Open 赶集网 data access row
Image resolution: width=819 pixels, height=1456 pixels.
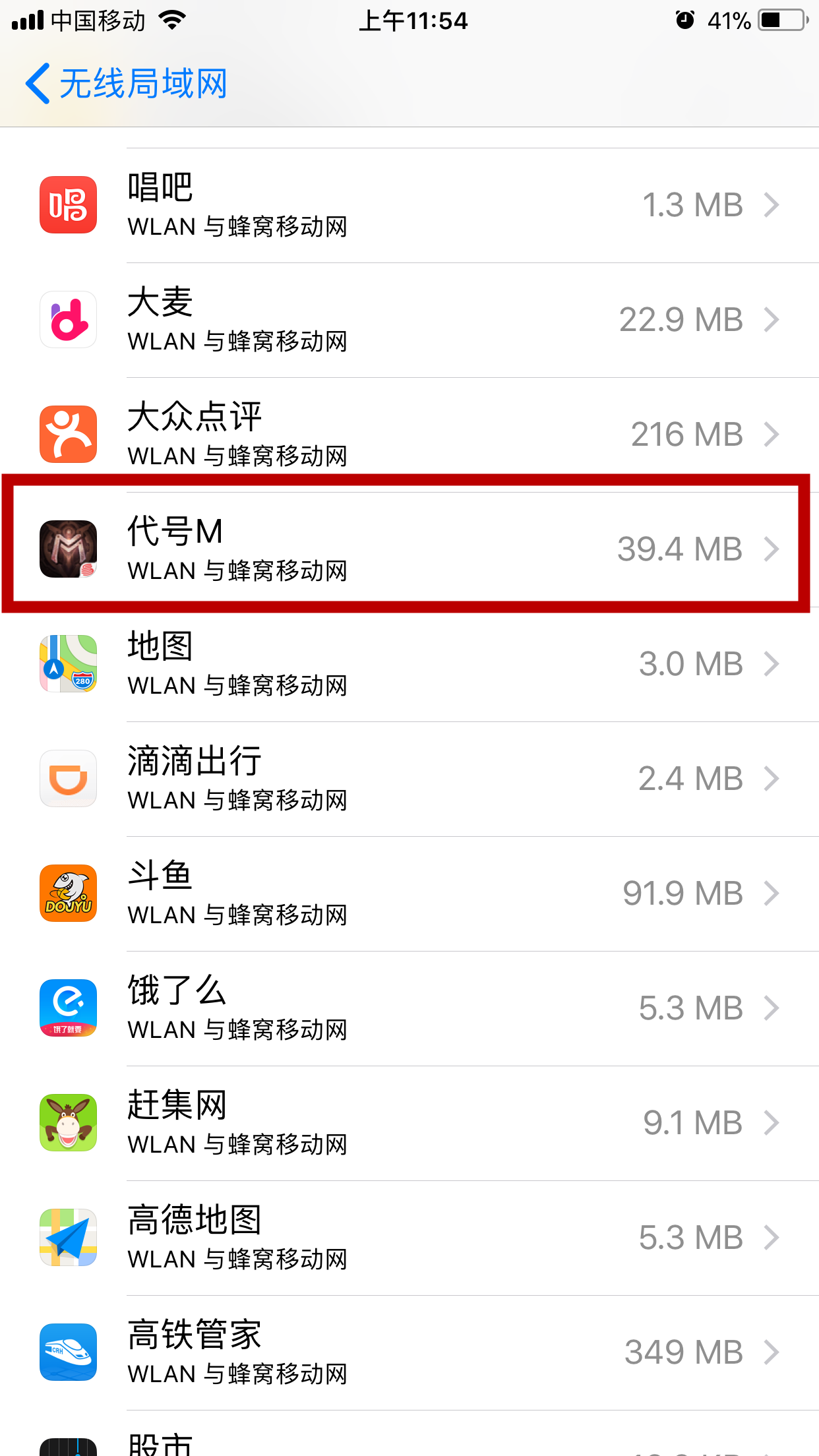pos(409,1123)
